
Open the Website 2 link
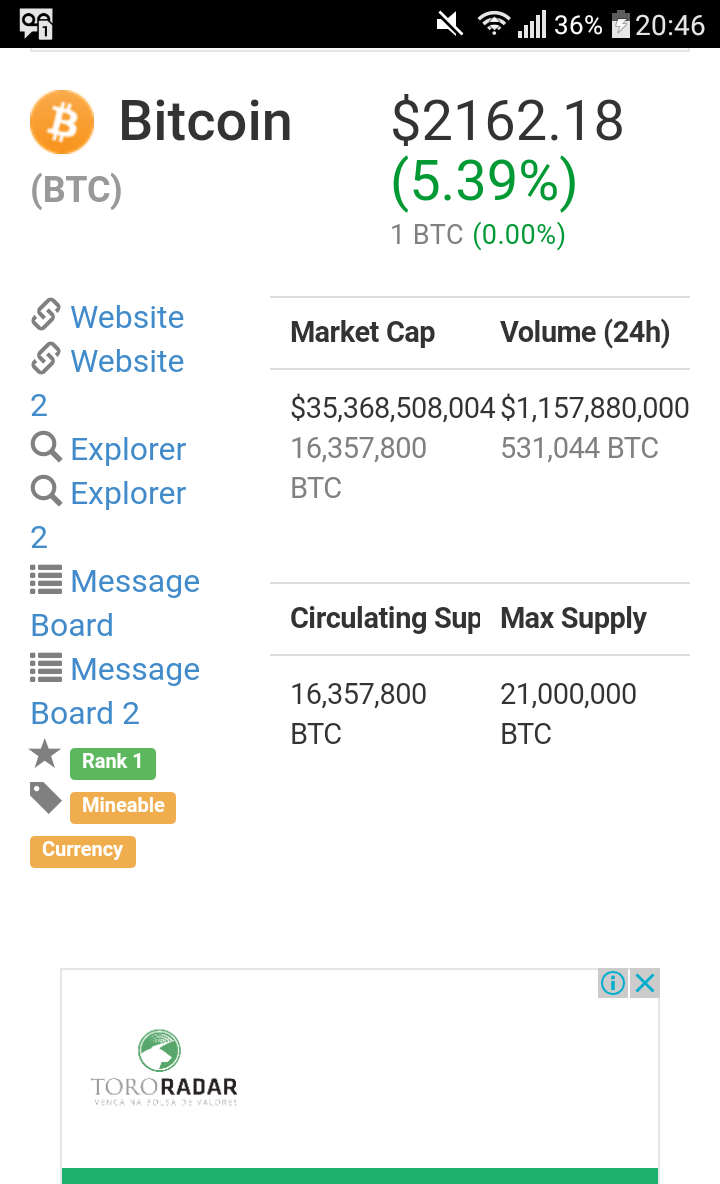pyautogui.click(x=126, y=361)
